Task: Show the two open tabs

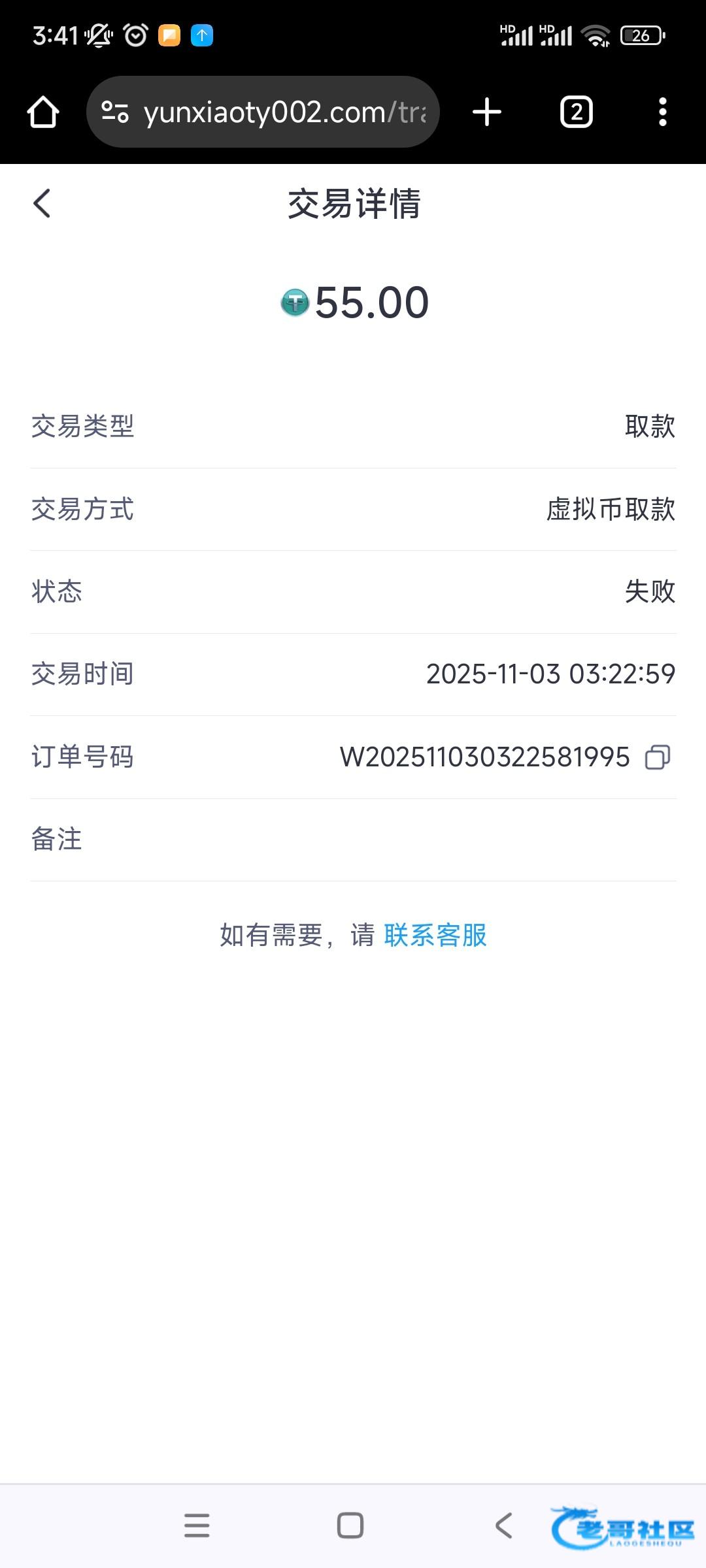Action: pyautogui.click(x=576, y=112)
